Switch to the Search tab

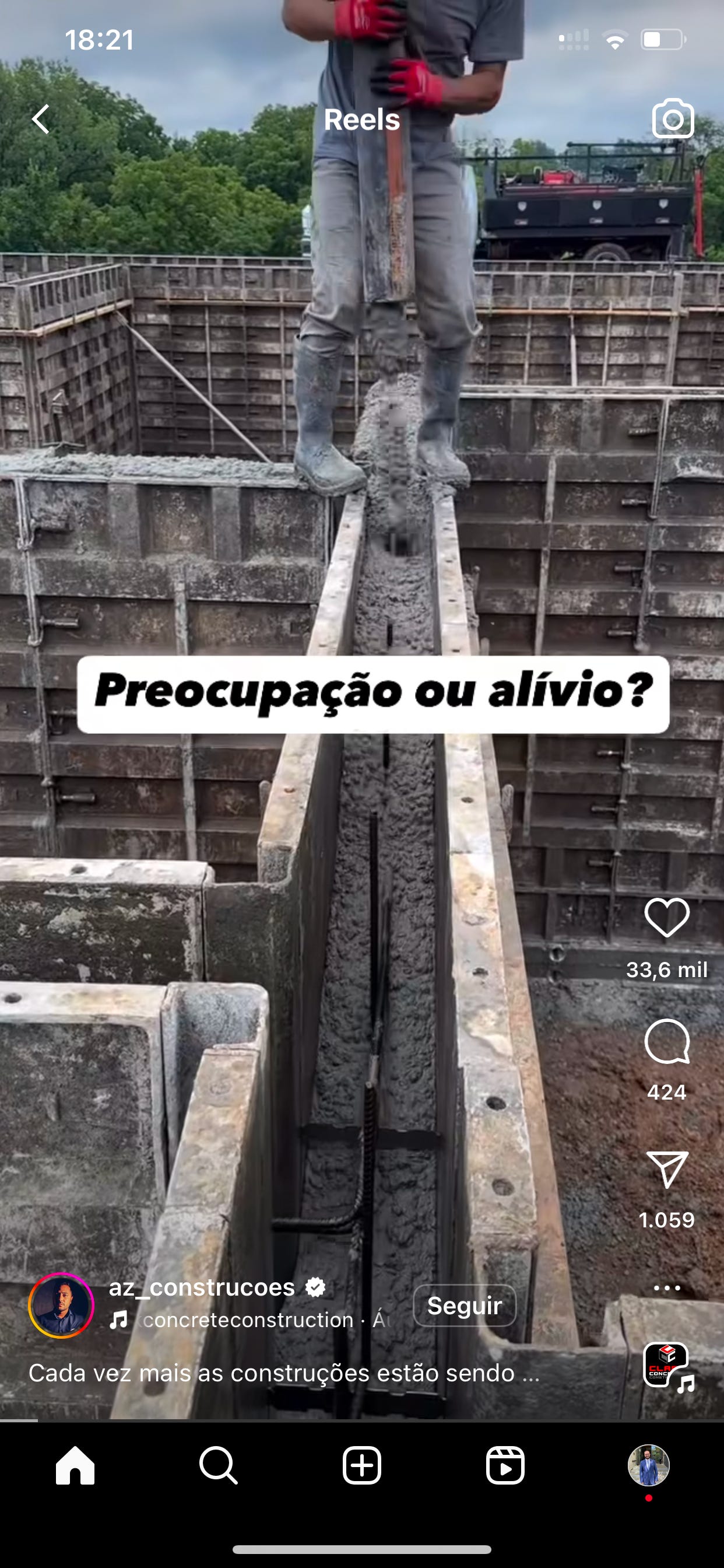coord(219,1465)
